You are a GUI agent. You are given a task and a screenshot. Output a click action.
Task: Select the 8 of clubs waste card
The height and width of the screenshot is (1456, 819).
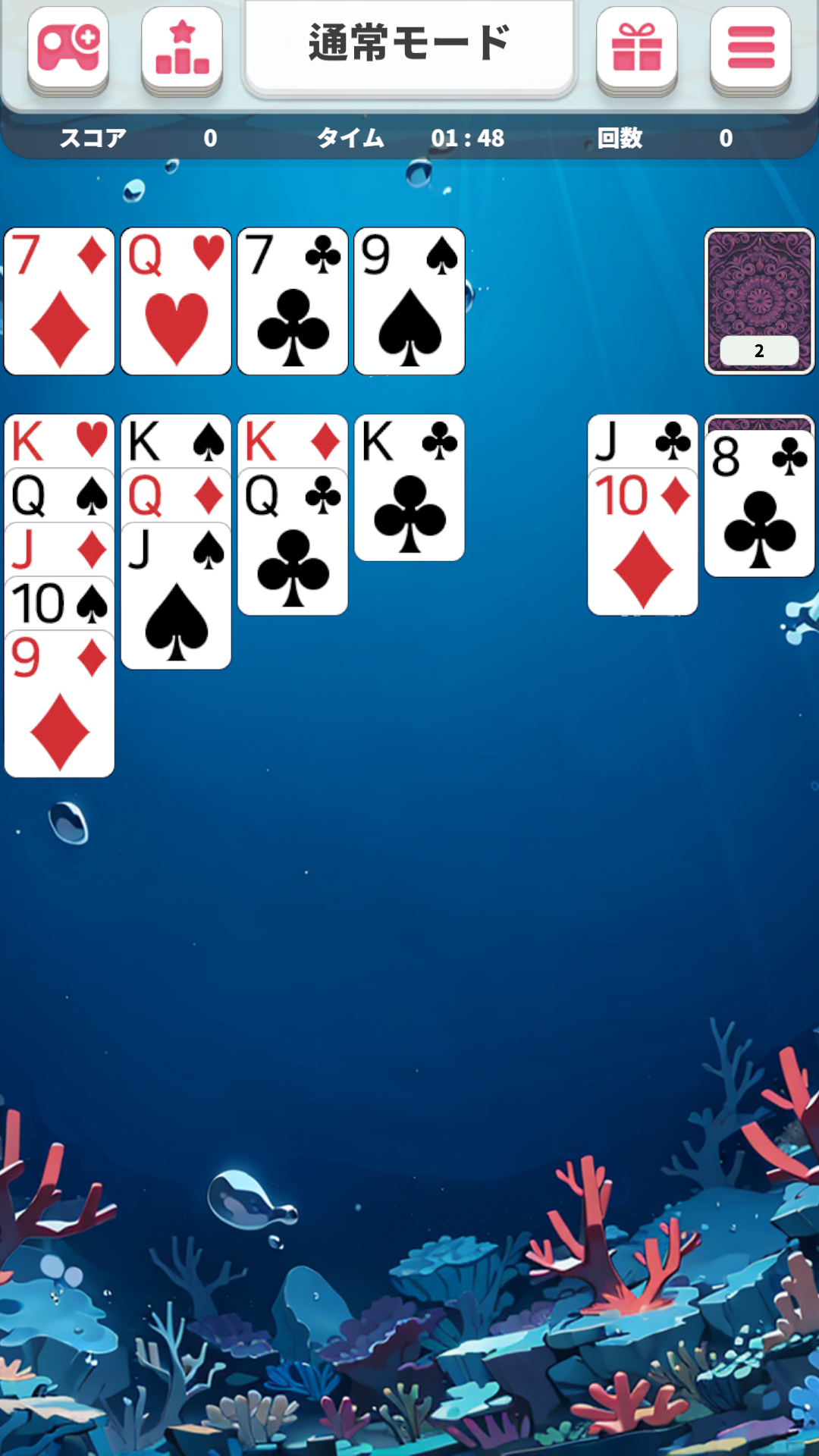click(759, 503)
